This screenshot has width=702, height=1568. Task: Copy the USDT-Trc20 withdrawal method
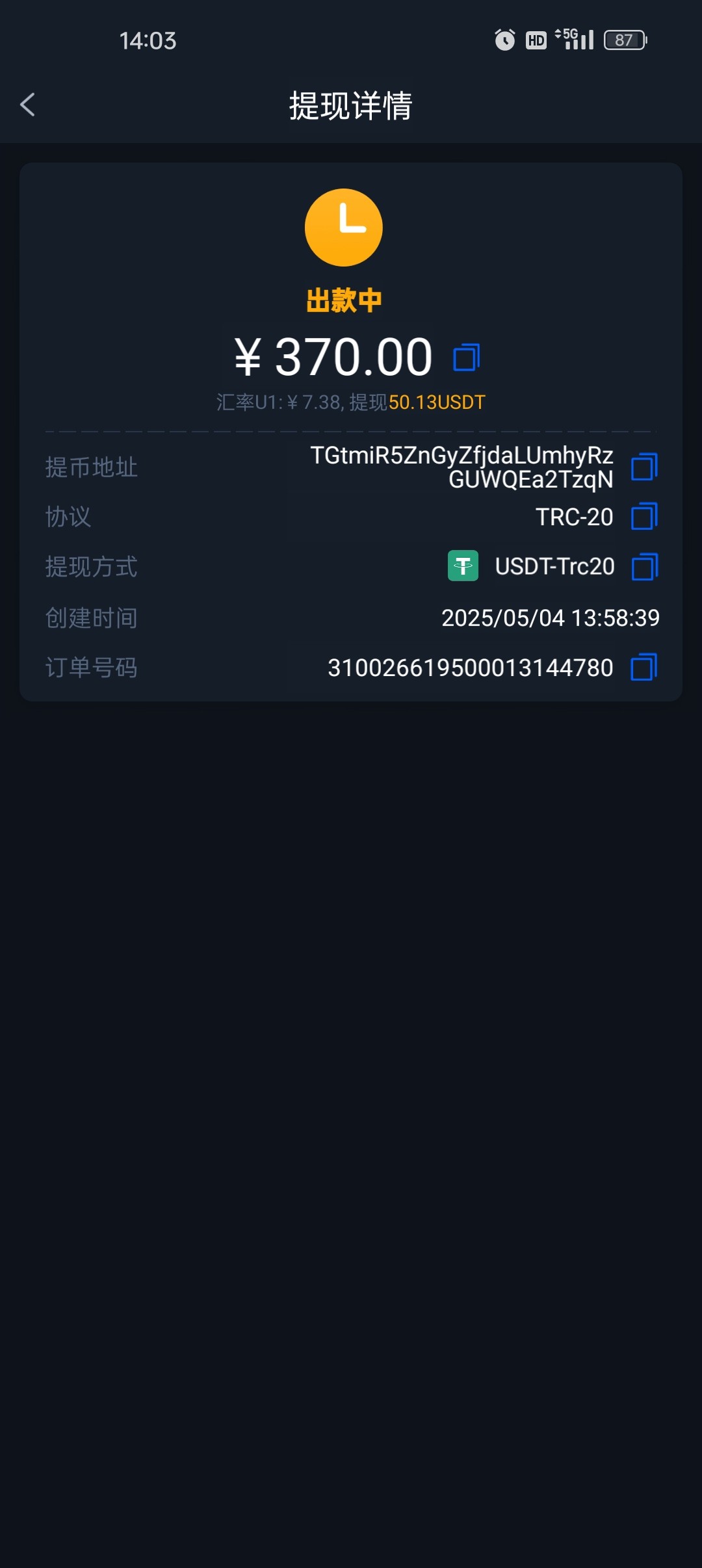click(644, 567)
